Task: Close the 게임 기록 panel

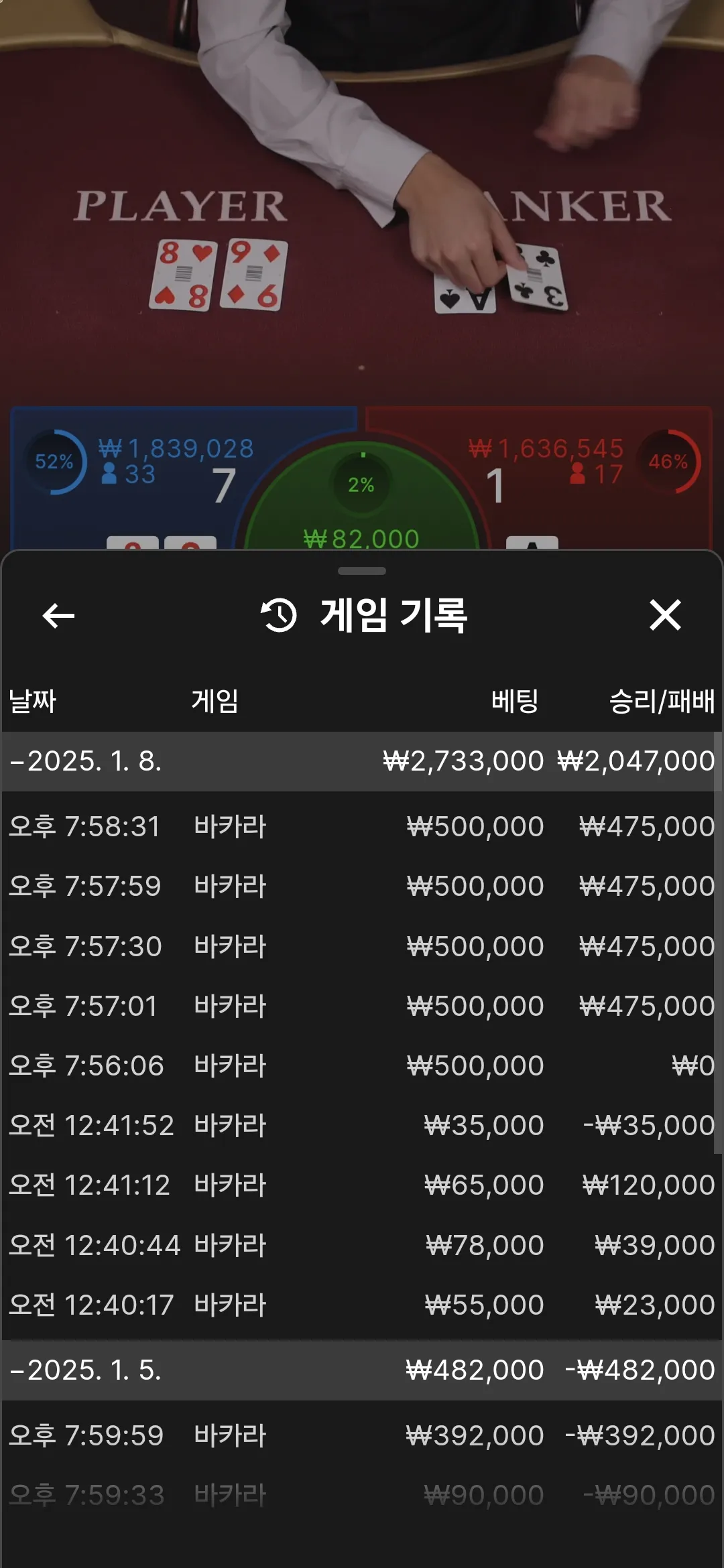Action: coord(664,615)
